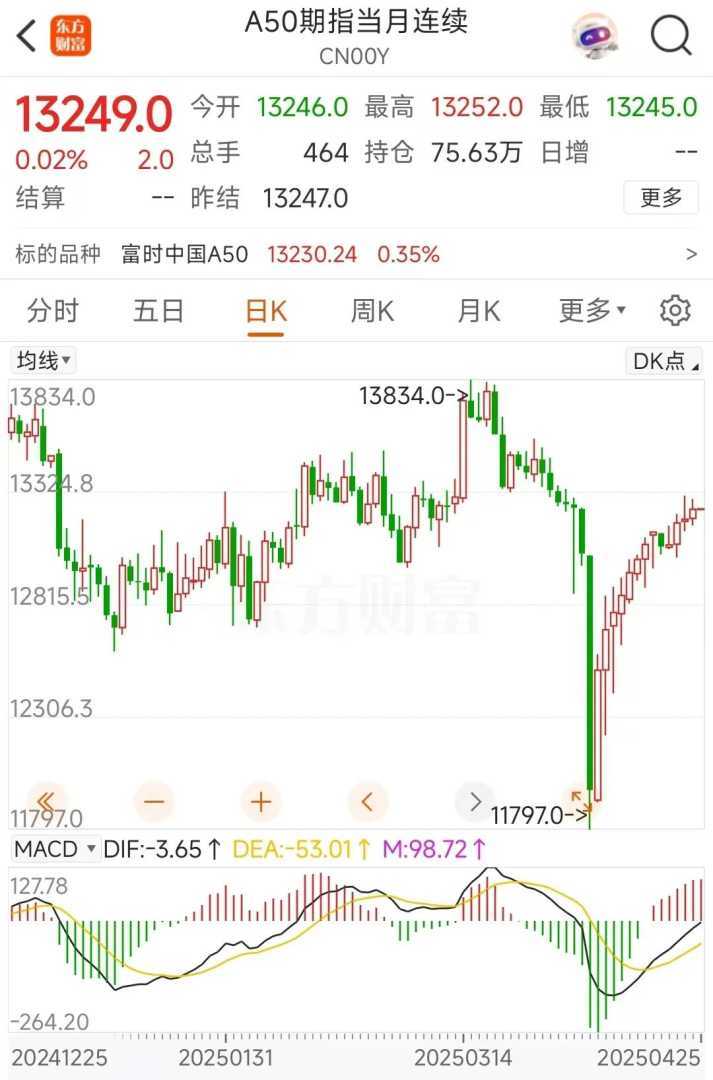
Task: Go back using the top-left arrow
Action: point(27,37)
